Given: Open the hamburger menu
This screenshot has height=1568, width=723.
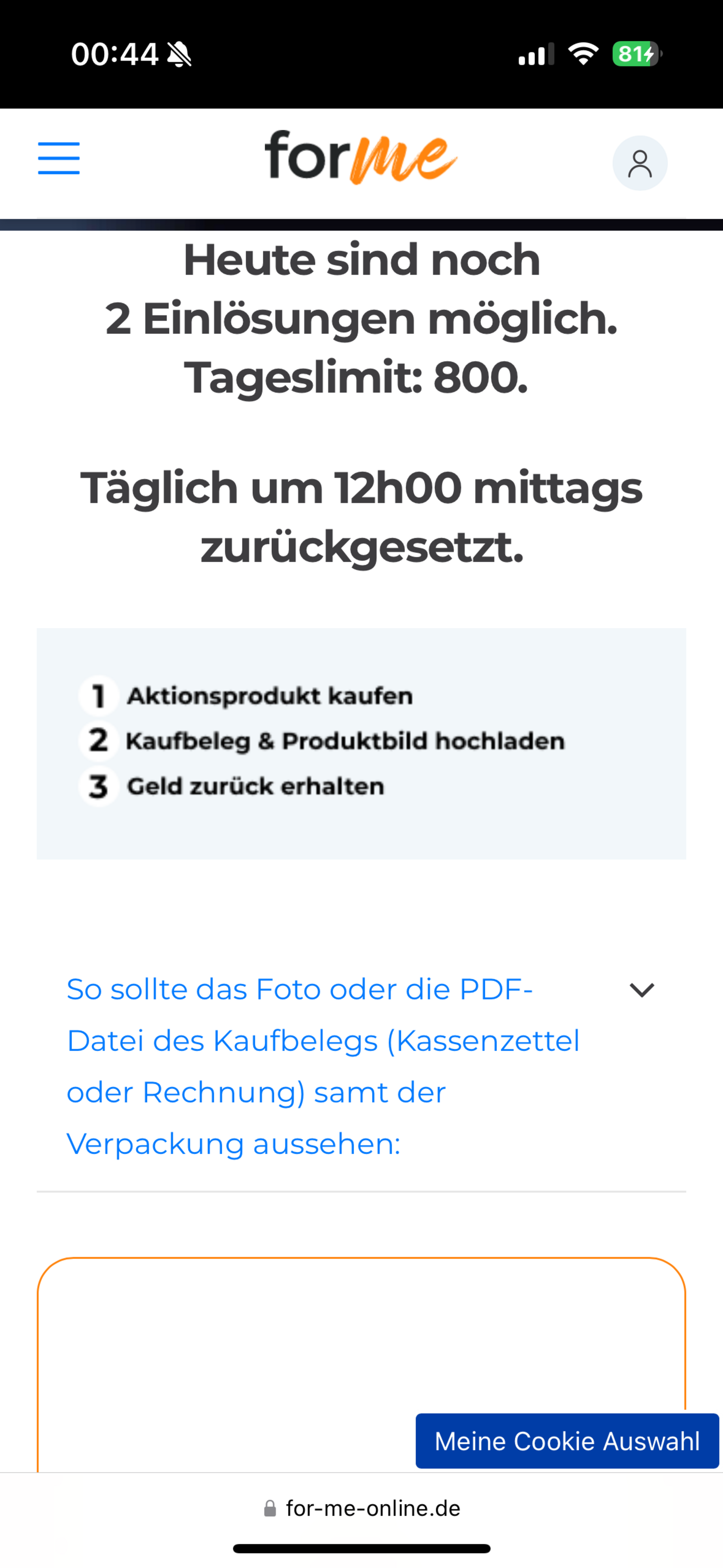Looking at the screenshot, I should [x=59, y=158].
